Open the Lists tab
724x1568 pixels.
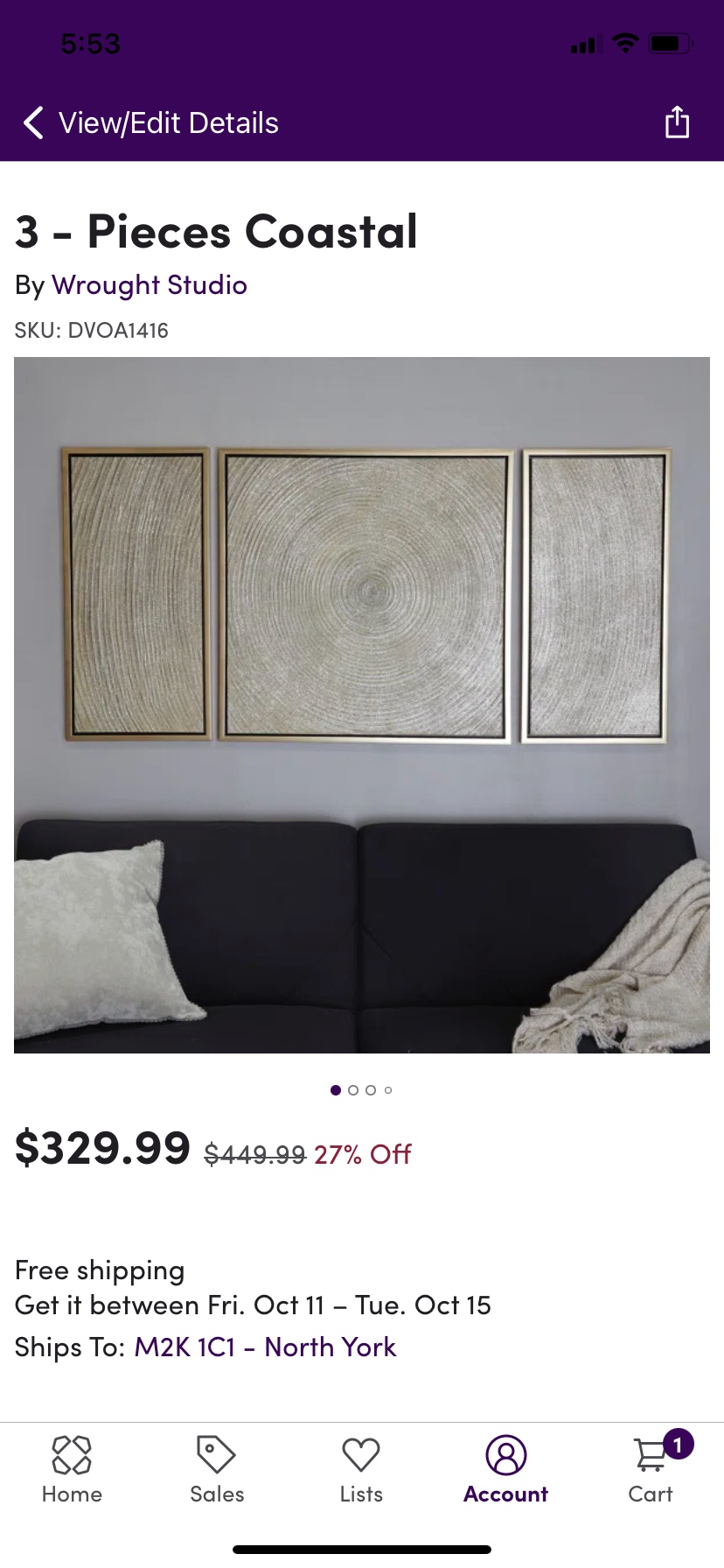[361, 1470]
